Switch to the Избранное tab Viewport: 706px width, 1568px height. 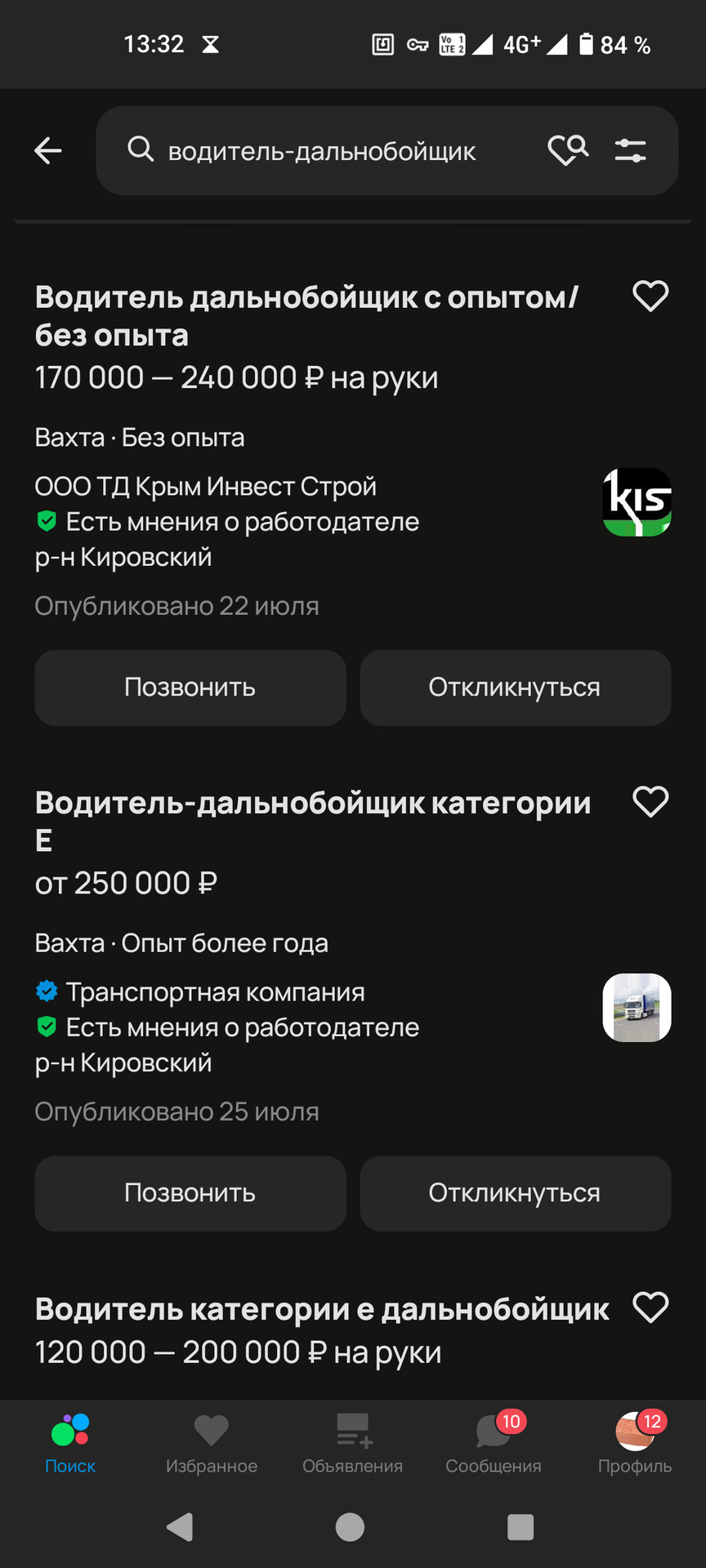coord(211,1444)
